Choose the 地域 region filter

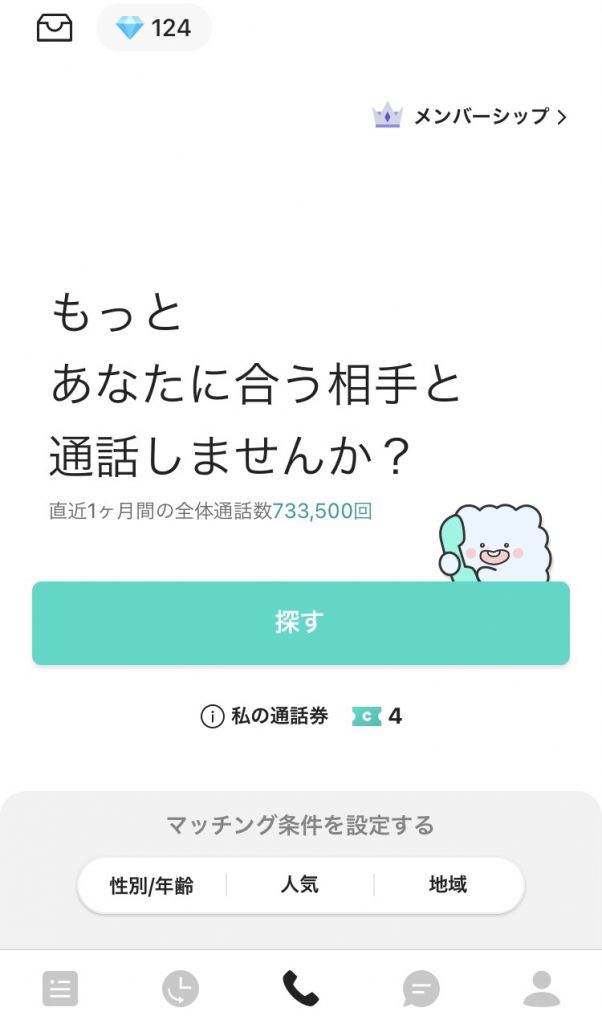point(448,885)
